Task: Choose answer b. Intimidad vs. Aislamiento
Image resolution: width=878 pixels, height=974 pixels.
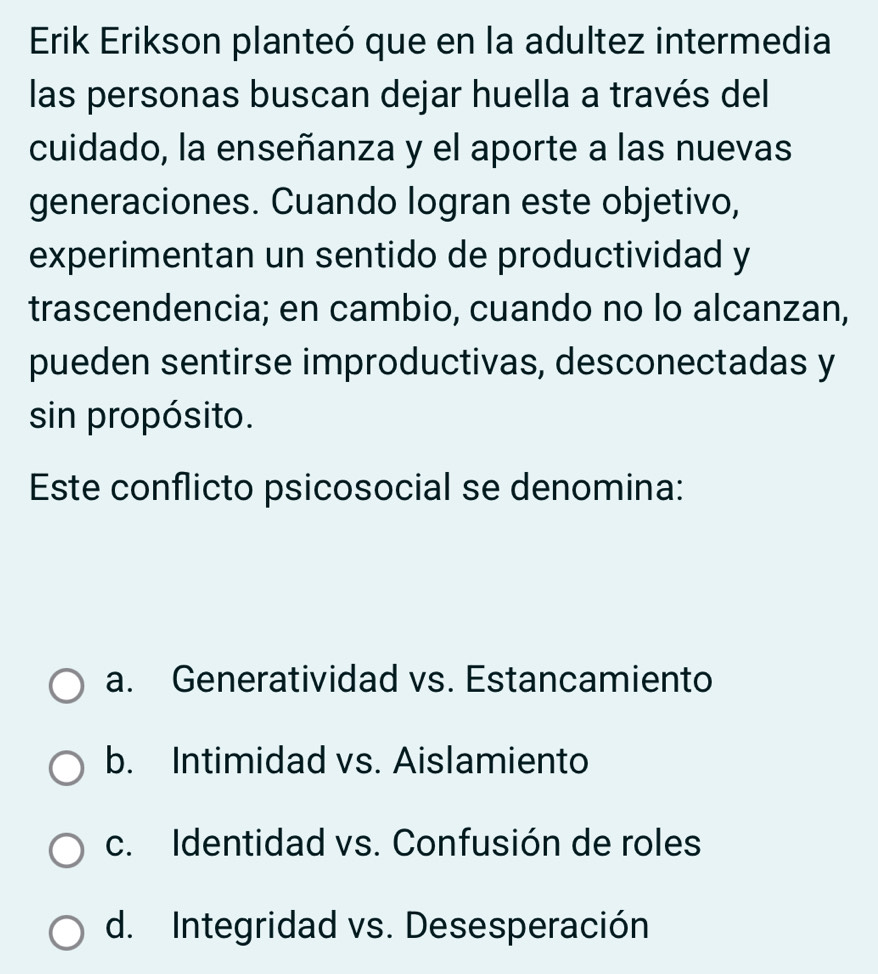Action: (66, 768)
